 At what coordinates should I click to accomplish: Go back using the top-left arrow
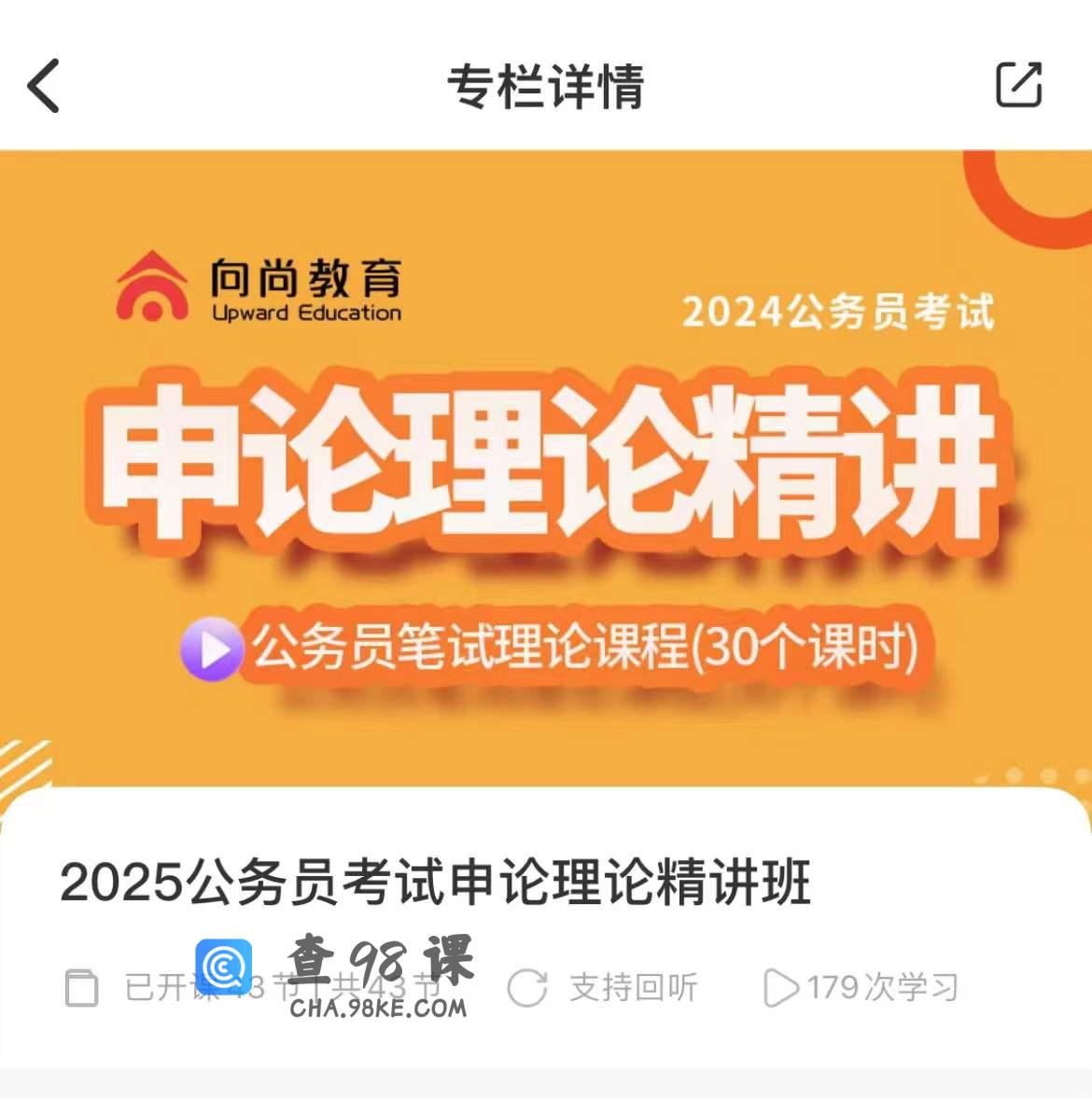[x=44, y=86]
